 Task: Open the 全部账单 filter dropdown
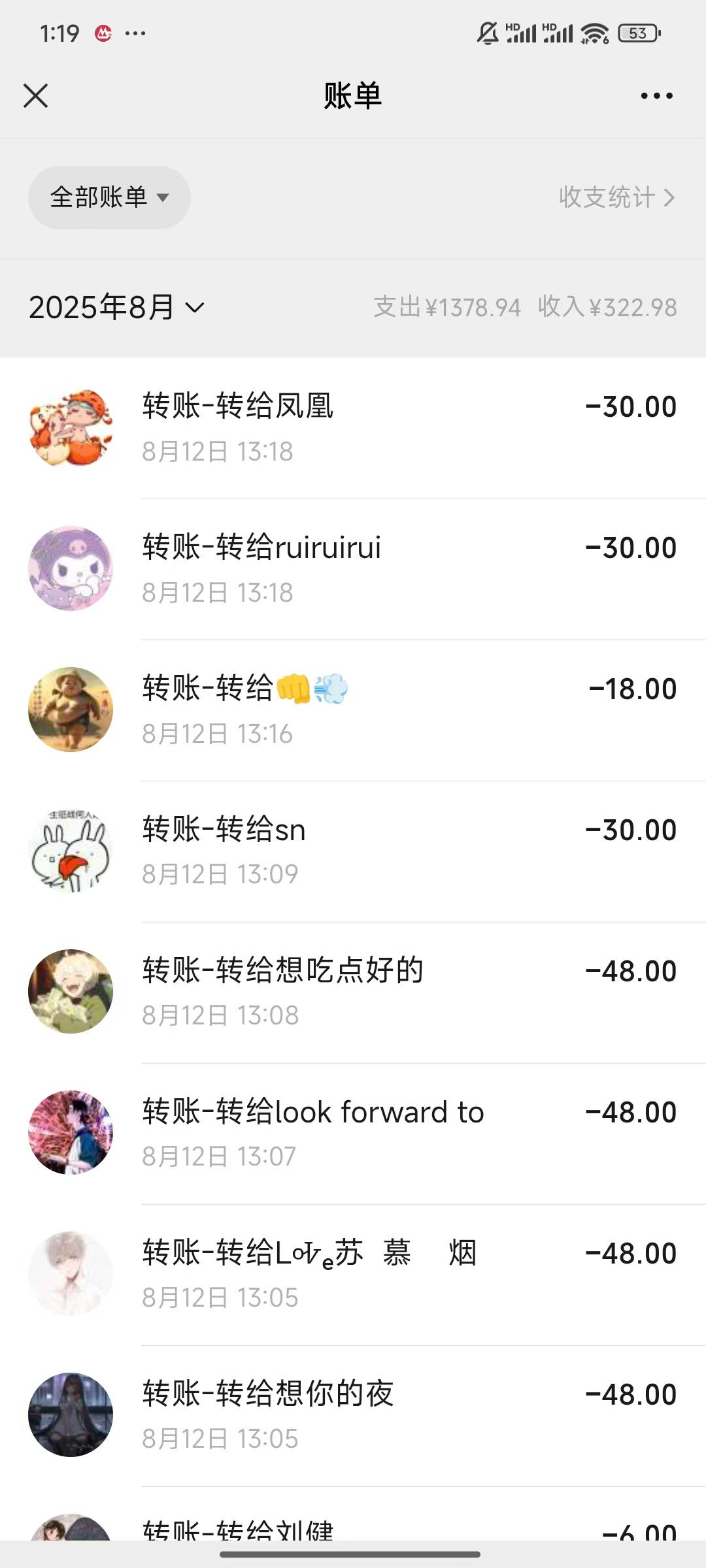[x=110, y=197]
